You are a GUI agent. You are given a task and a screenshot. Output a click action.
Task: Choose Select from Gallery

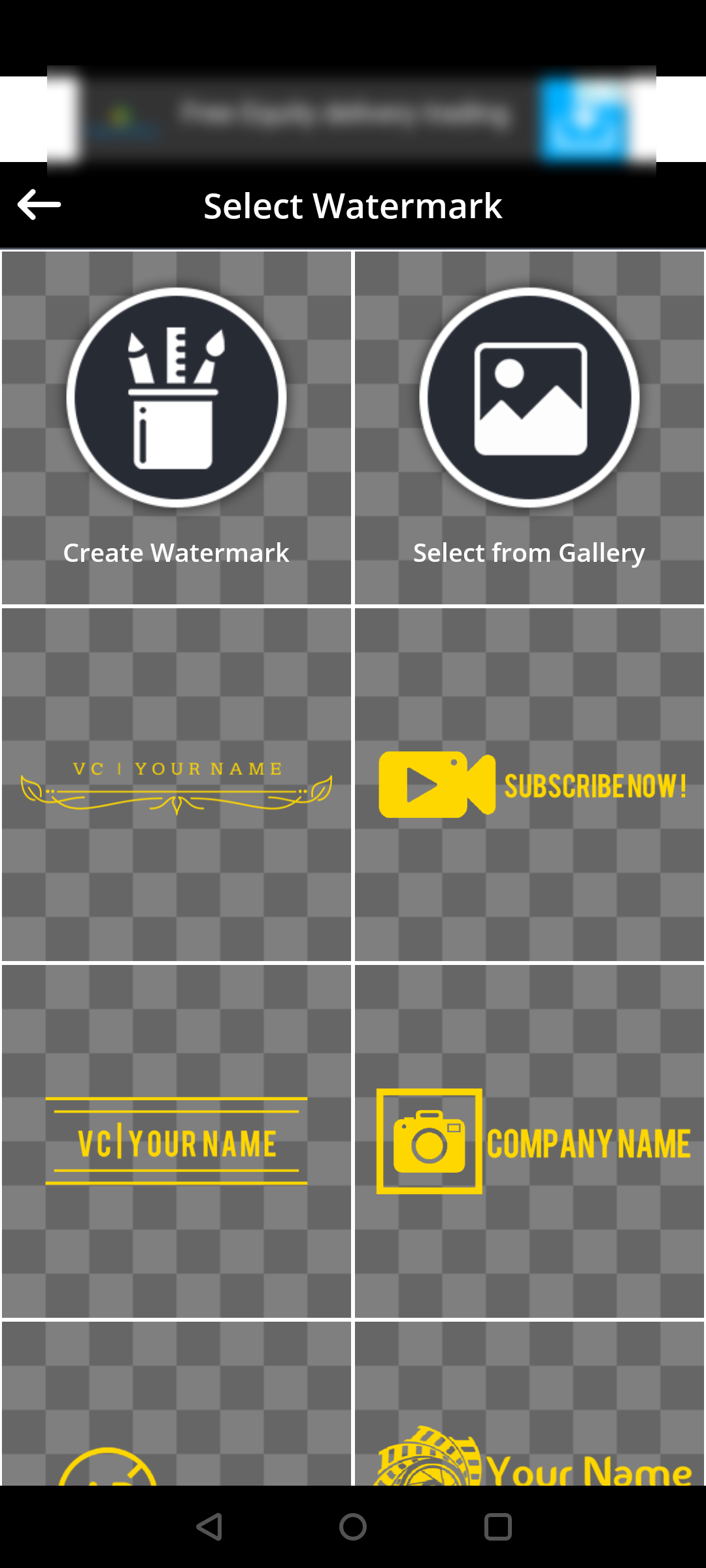point(529,428)
